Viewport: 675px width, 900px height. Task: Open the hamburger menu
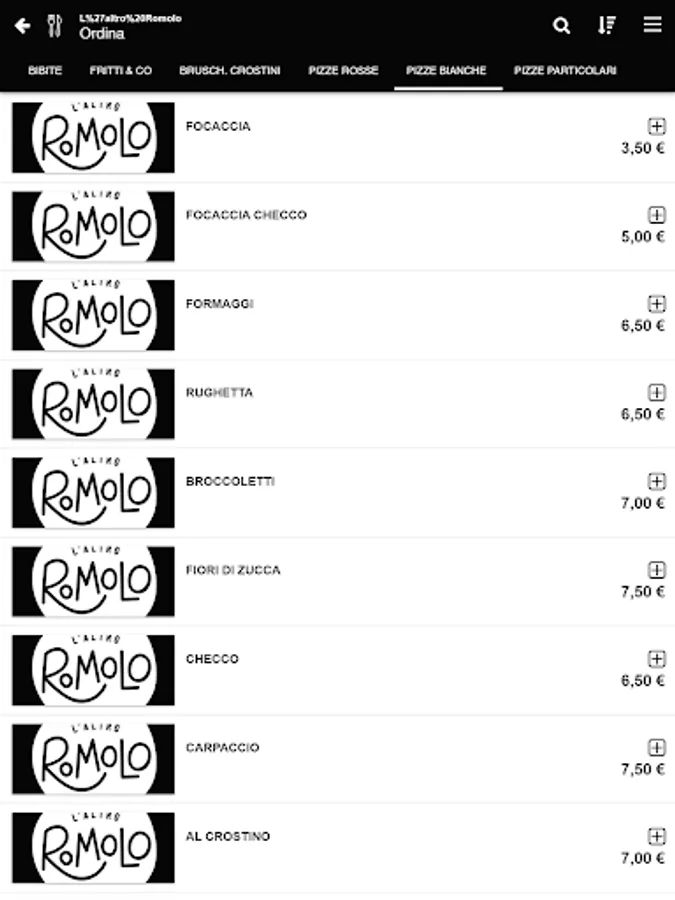(x=652, y=25)
